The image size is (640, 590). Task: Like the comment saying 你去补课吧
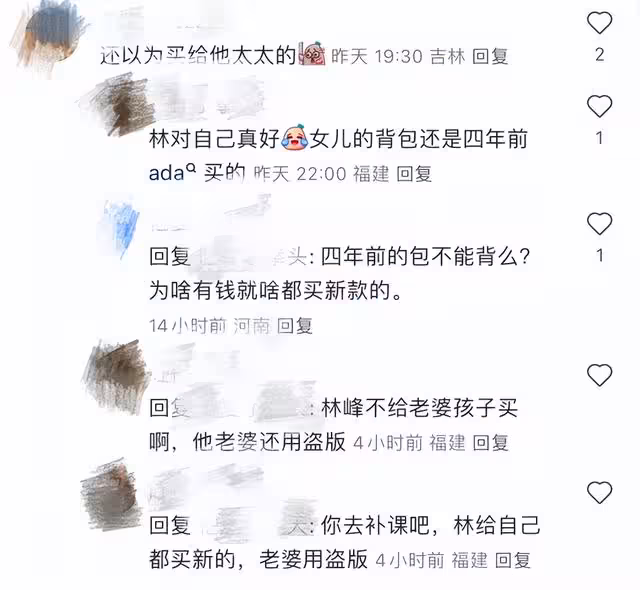[599, 492]
